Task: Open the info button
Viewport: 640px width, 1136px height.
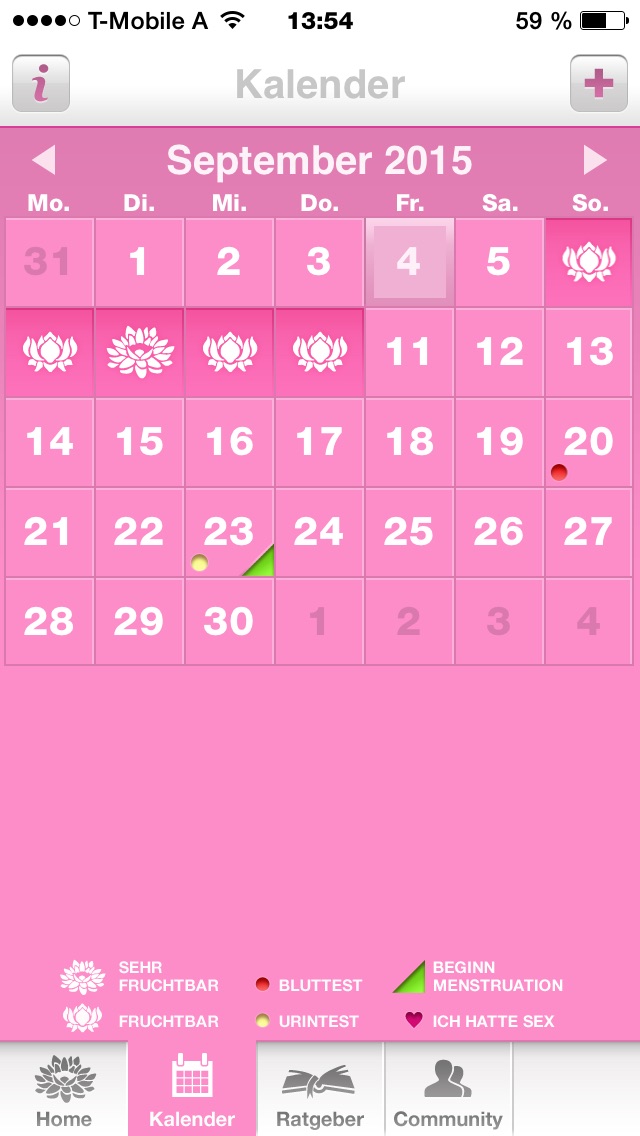Action: (x=41, y=83)
